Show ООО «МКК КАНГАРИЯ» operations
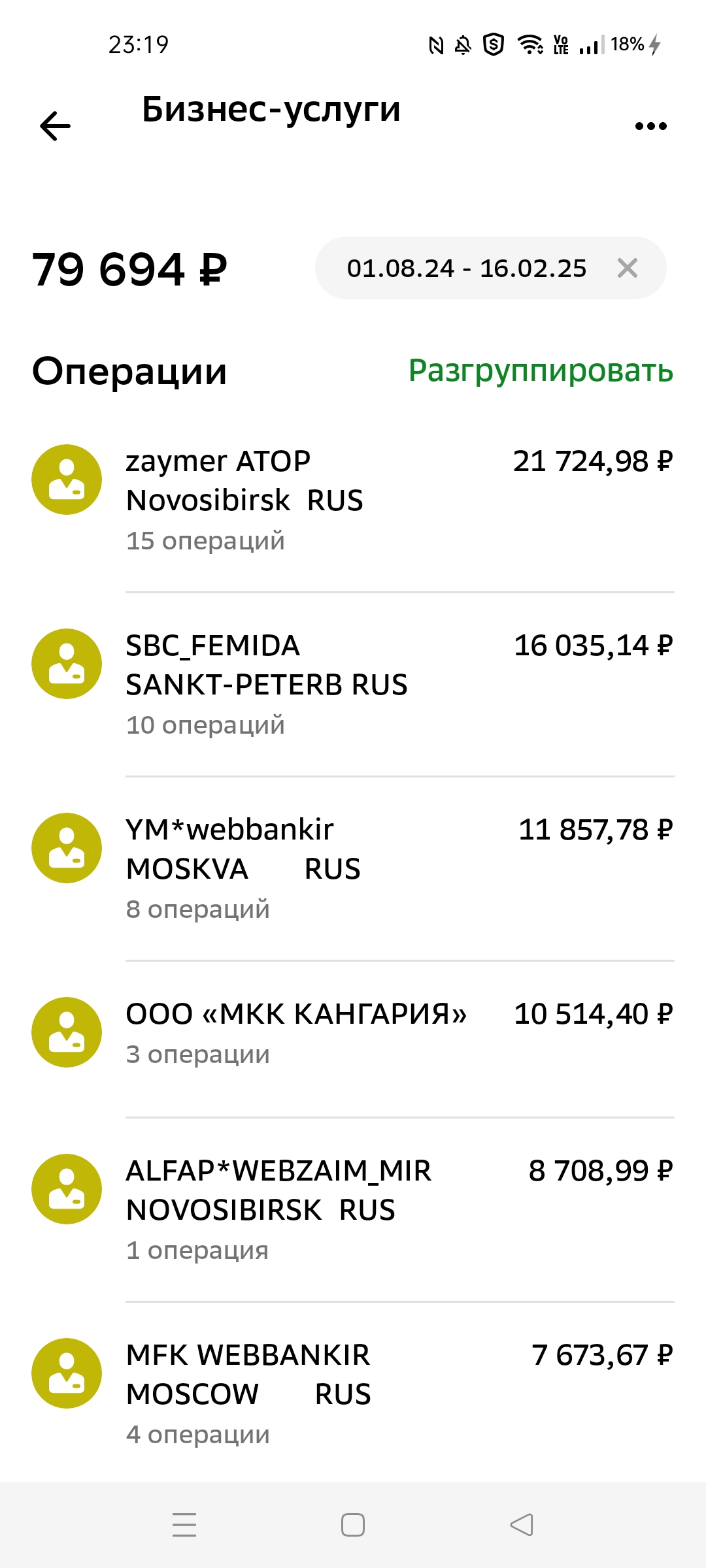 point(353,1032)
